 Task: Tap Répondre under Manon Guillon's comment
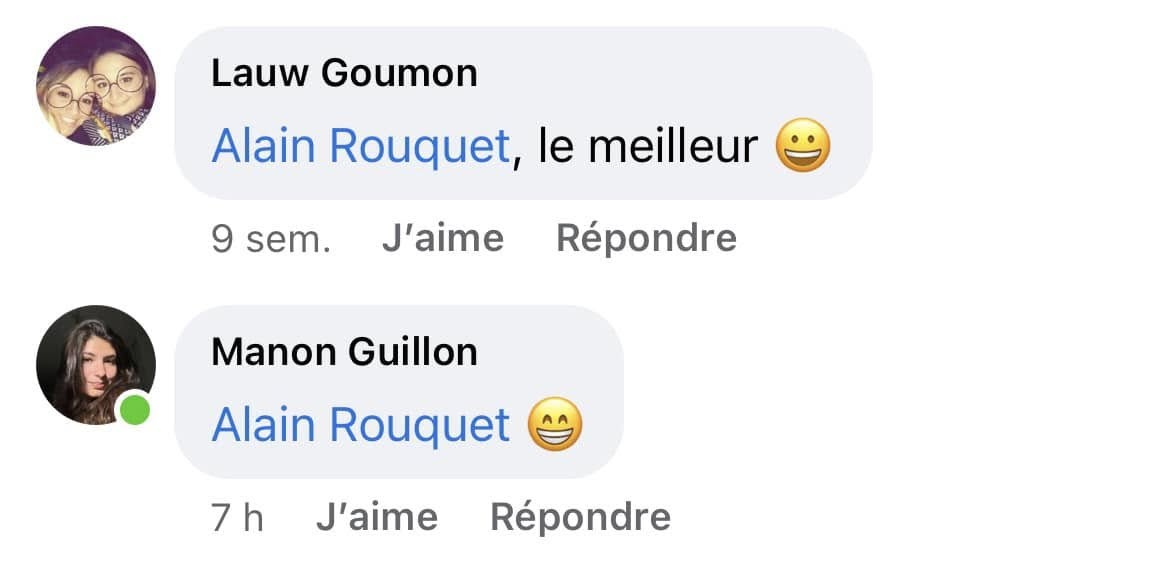click(580, 517)
